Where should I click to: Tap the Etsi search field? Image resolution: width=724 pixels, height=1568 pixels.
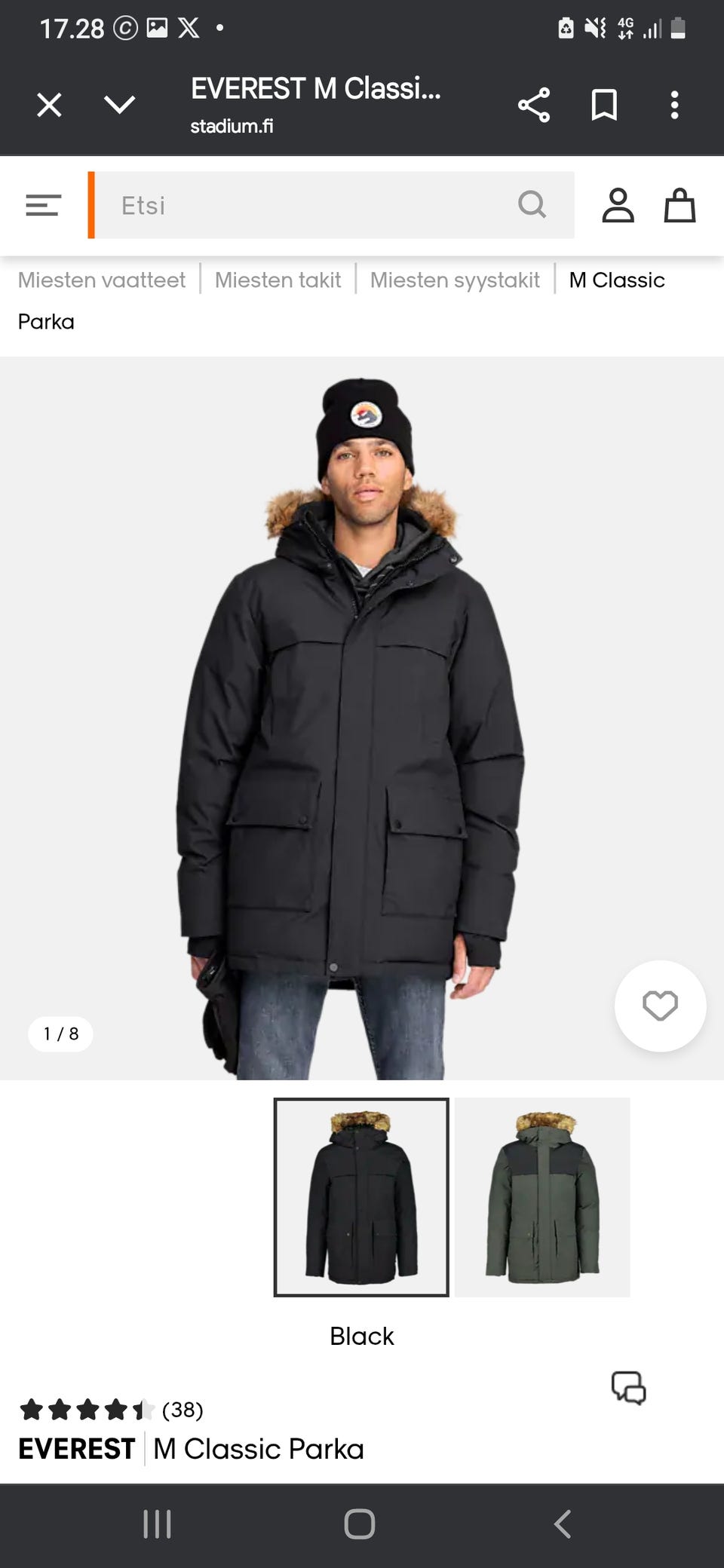[x=302, y=205]
